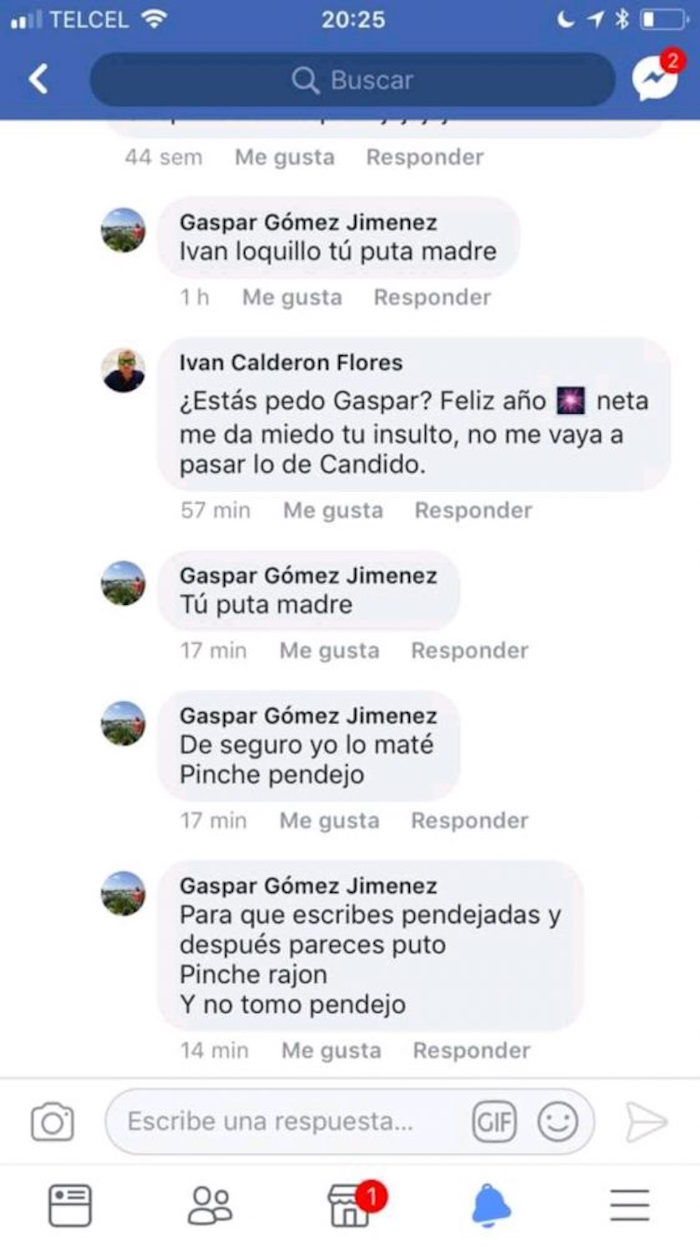The height and width of the screenshot is (1247, 700).
Task: Go back with the top-left arrow
Action: [38, 80]
